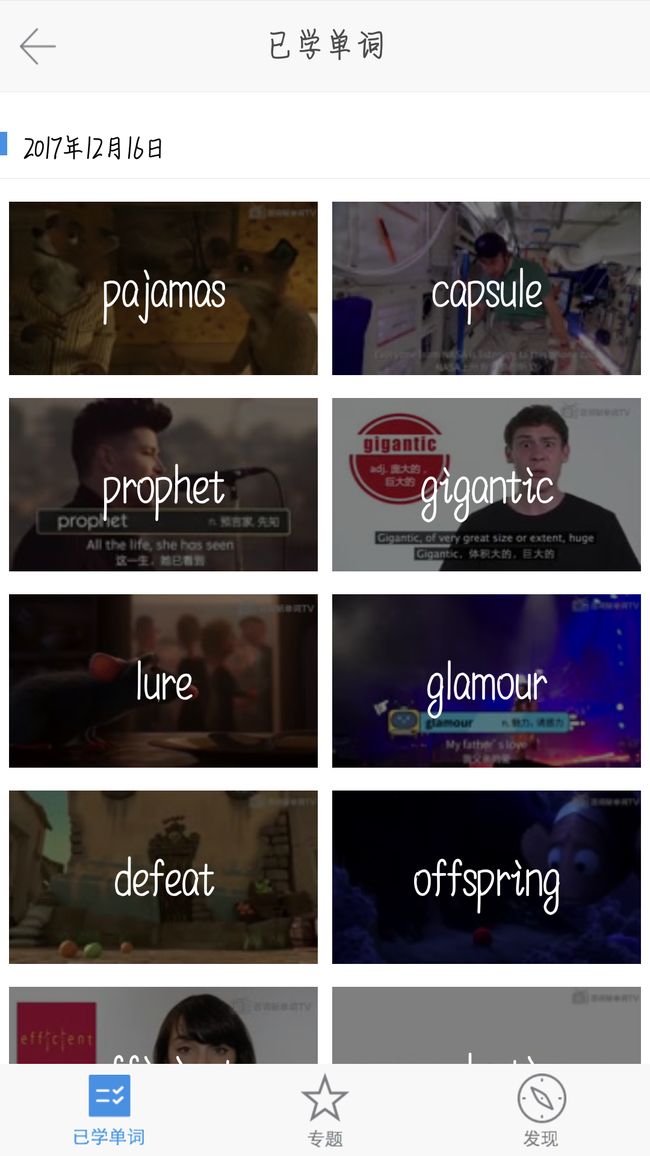The image size is (650, 1156).
Task: Open the efficient word card
Action: (x=164, y=1026)
